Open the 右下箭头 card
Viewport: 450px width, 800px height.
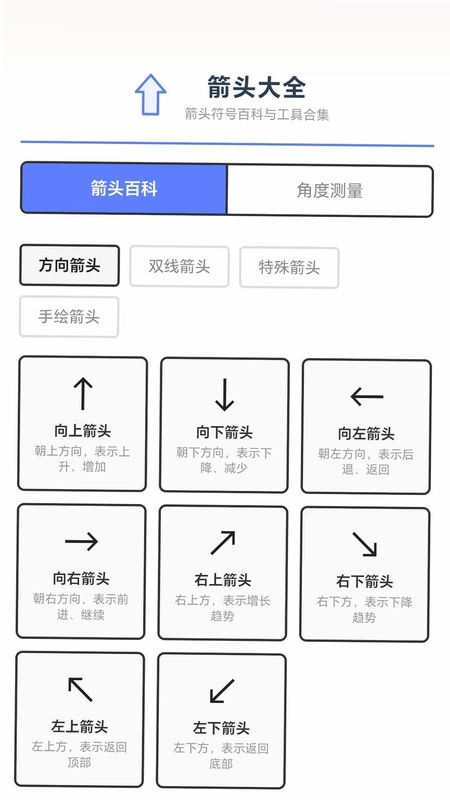[x=365, y=574]
